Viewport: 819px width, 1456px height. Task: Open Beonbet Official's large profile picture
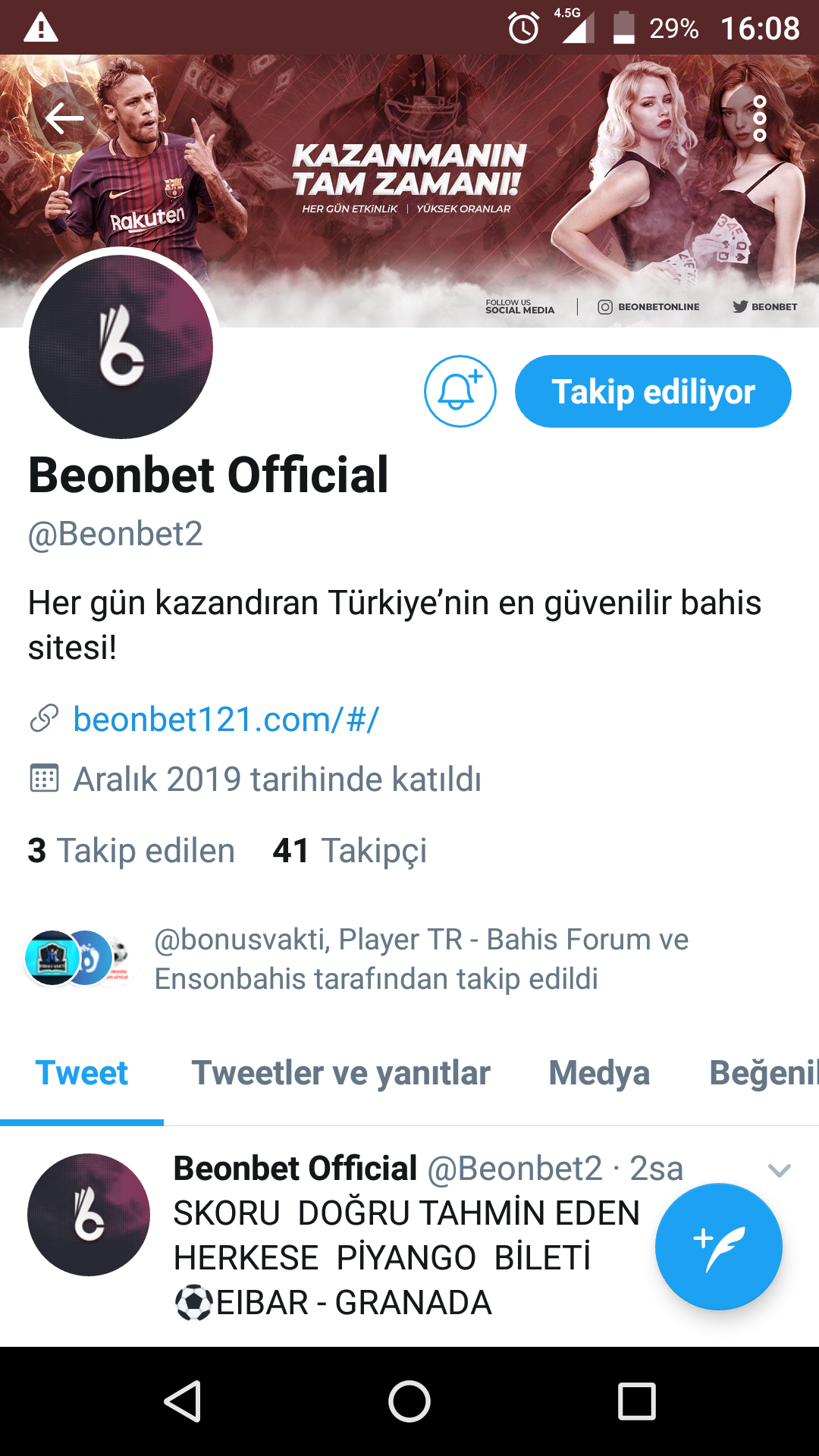(x=121, y=347)
